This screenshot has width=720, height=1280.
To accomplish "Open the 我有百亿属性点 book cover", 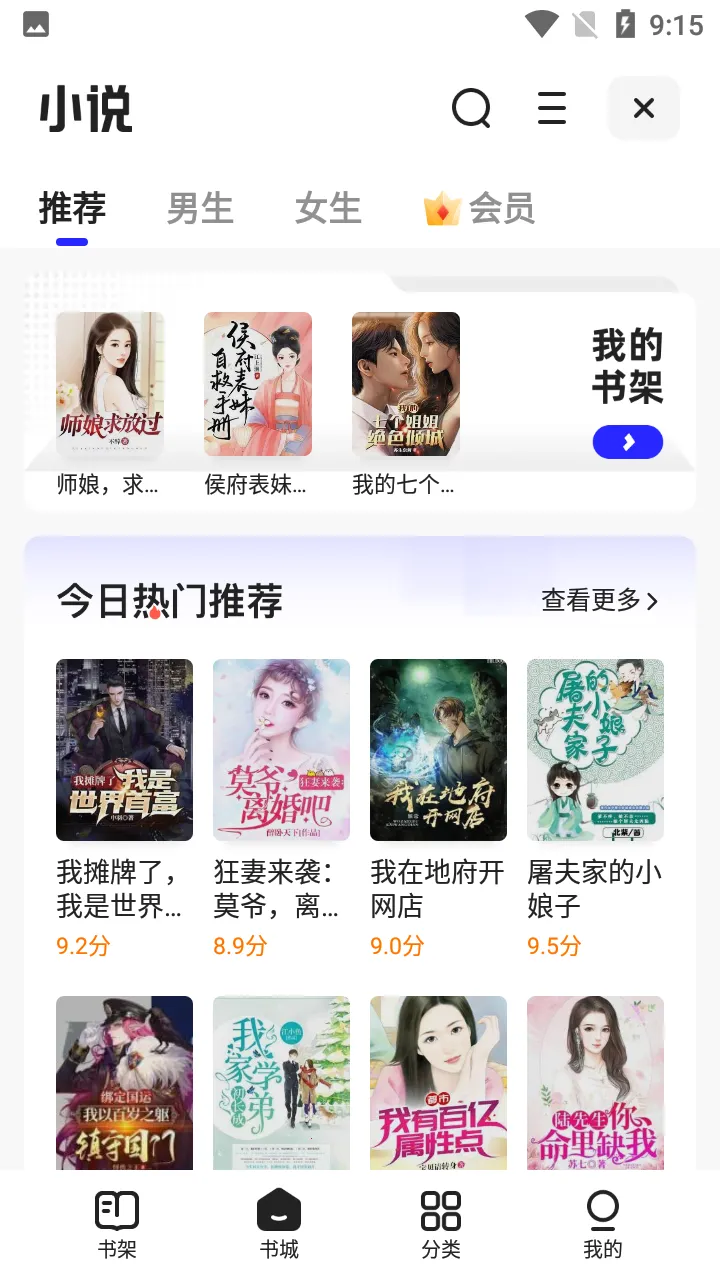I will coord(438,1082).
